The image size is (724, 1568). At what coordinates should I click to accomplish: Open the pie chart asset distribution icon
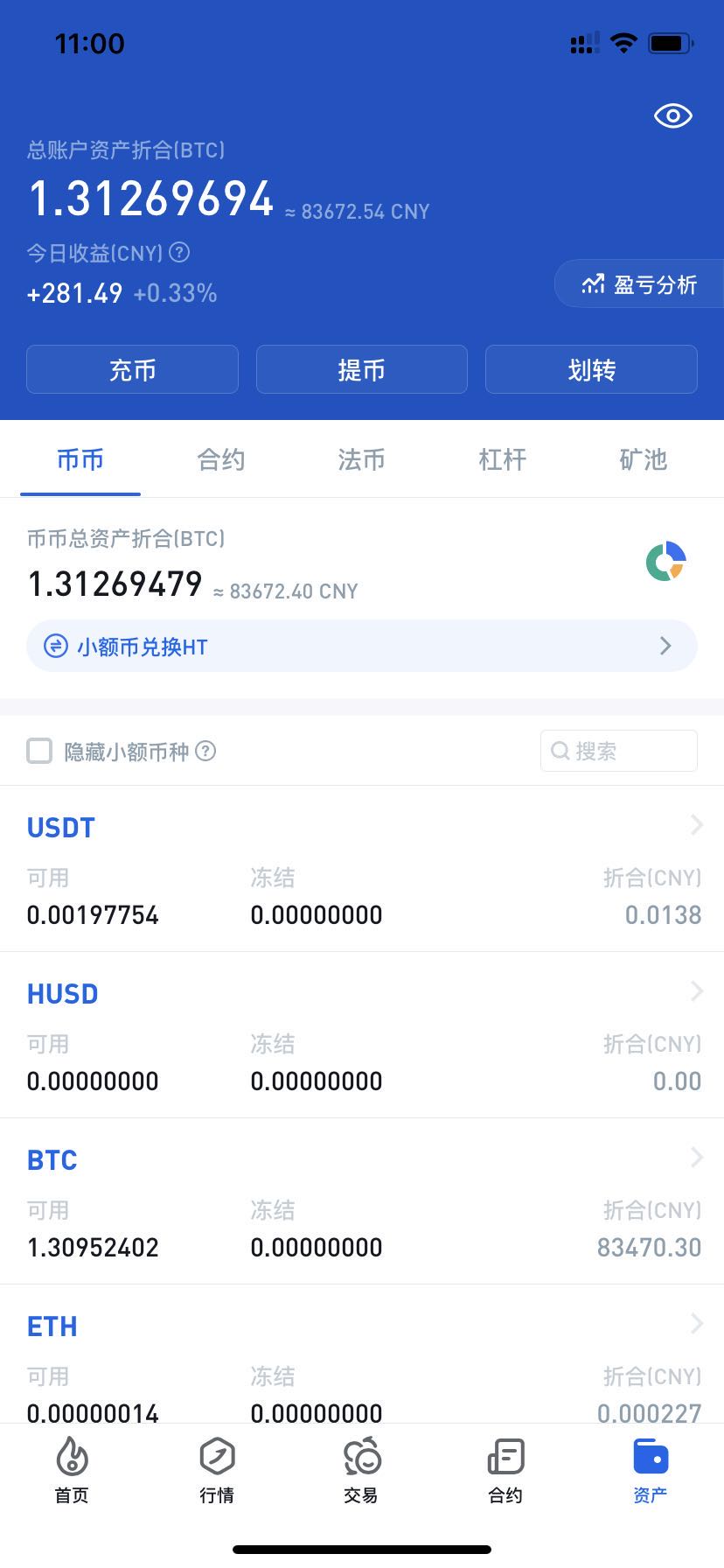click(x=665, y=561)
